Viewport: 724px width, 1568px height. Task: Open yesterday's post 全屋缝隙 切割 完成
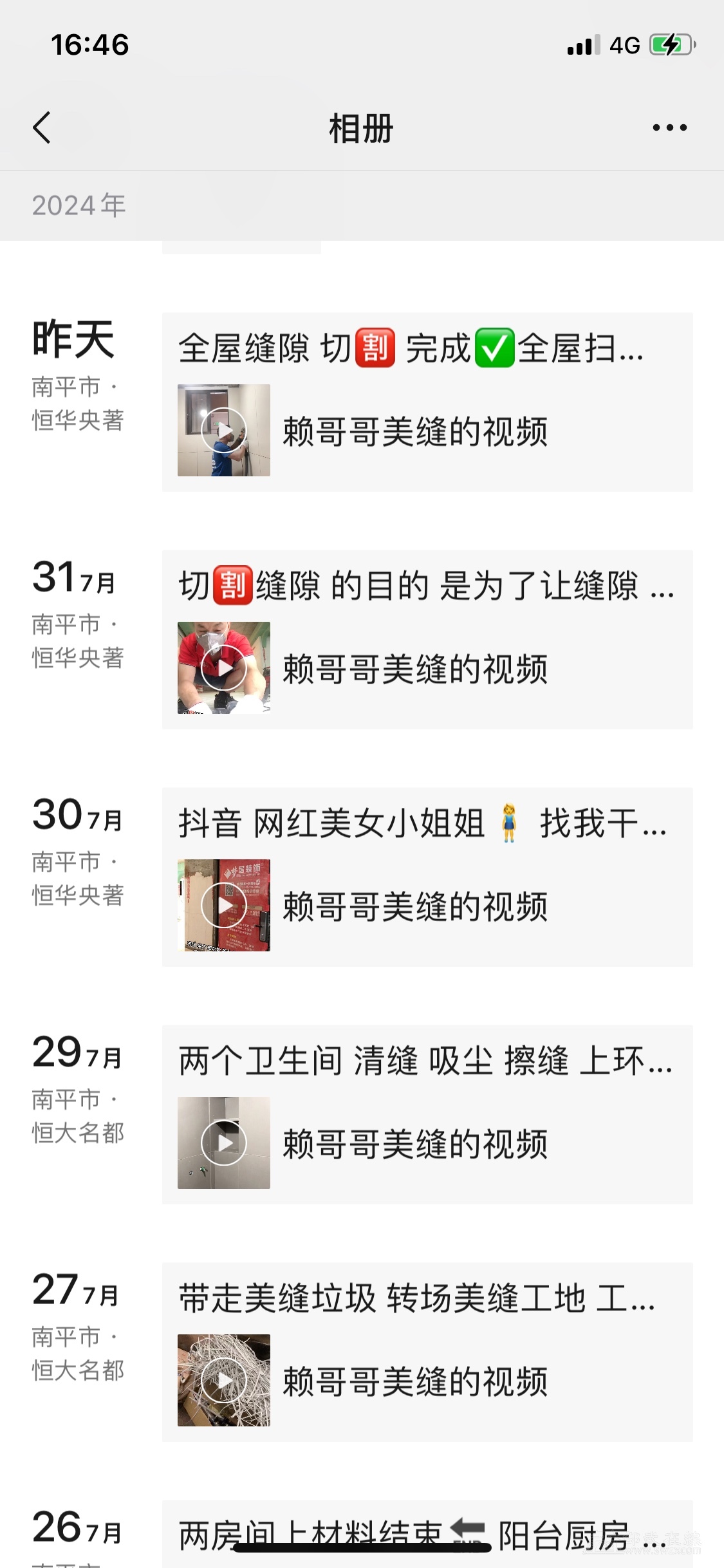tap(427, 402)
